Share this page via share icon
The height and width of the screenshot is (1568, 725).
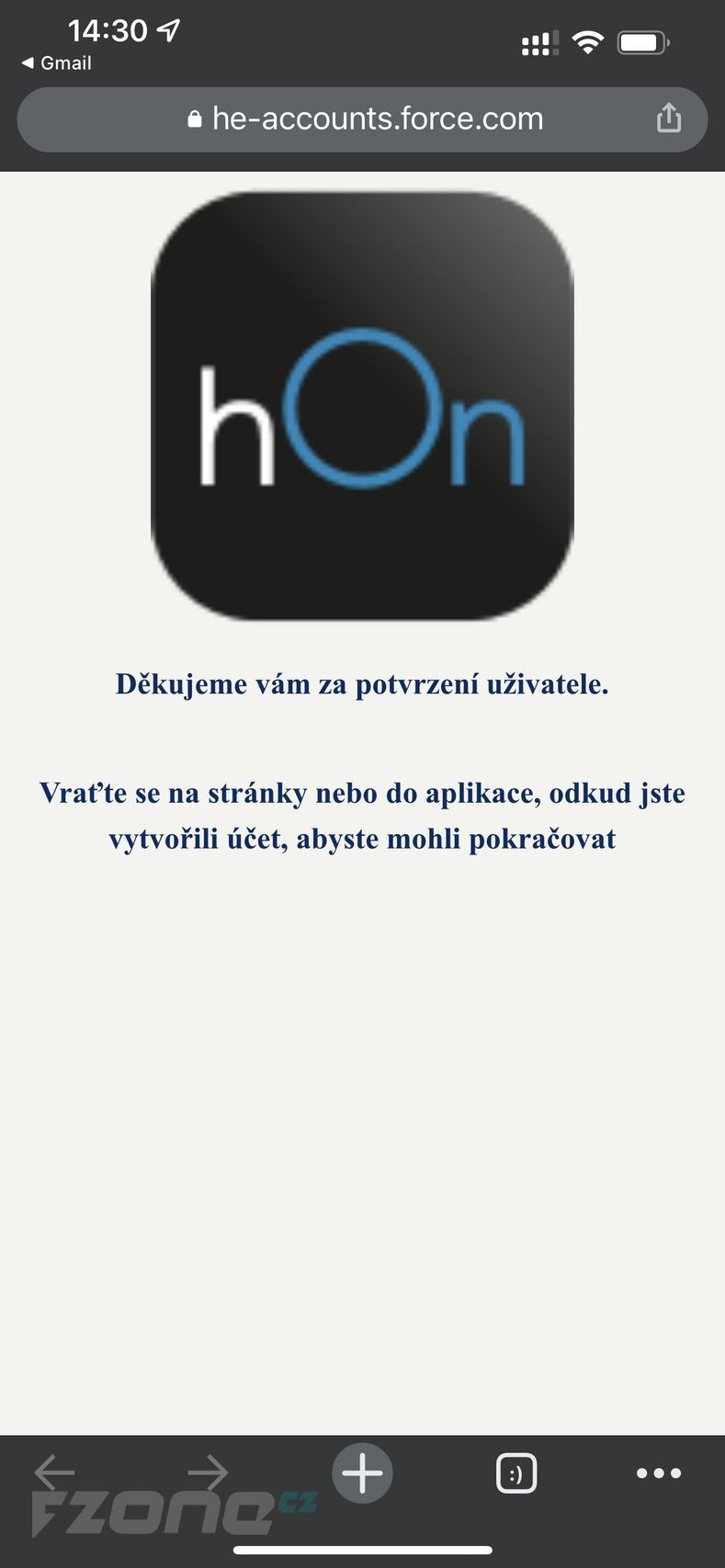tap(668, 118)
